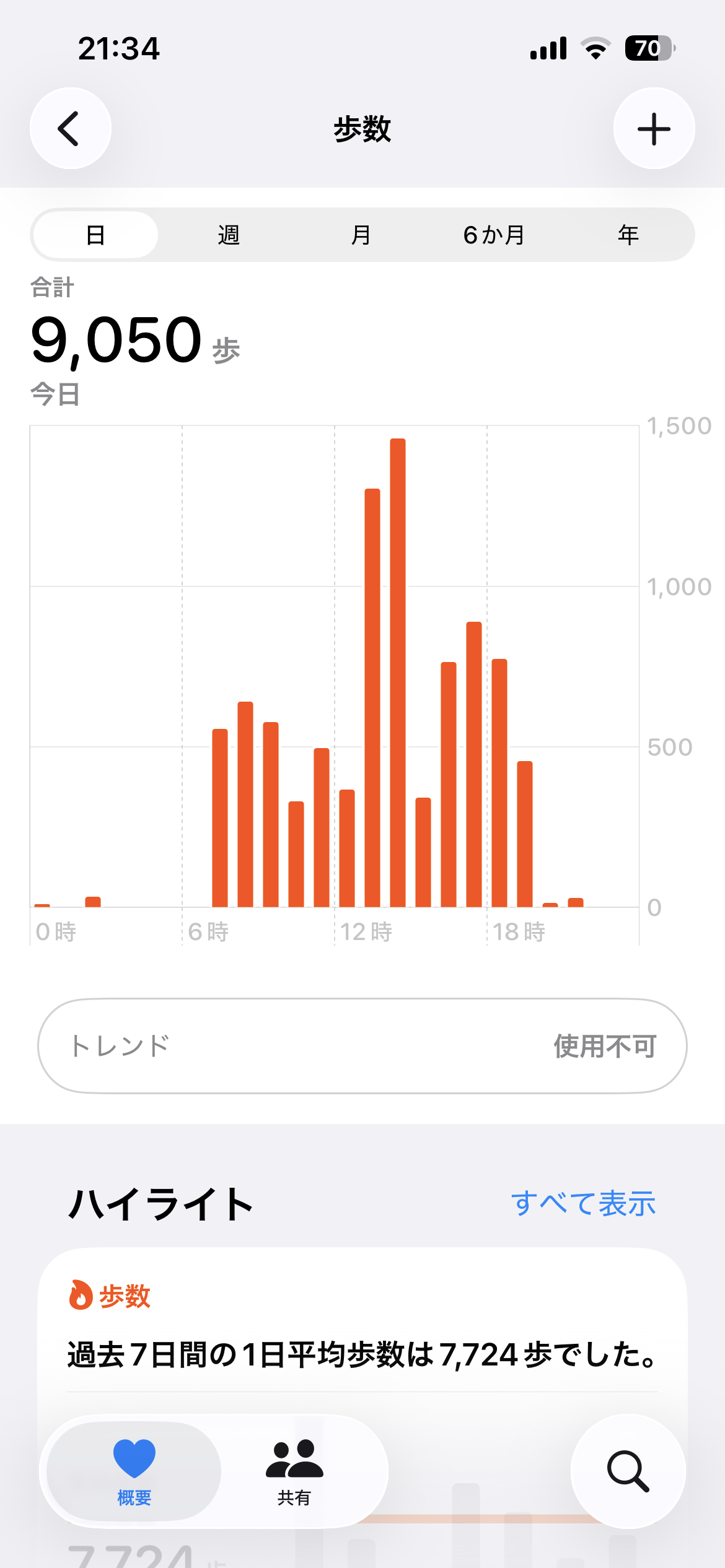Screen dimensions: 725x1568
Task: Open the 概要 summary tab
Action: click(x=134, y=1471)
